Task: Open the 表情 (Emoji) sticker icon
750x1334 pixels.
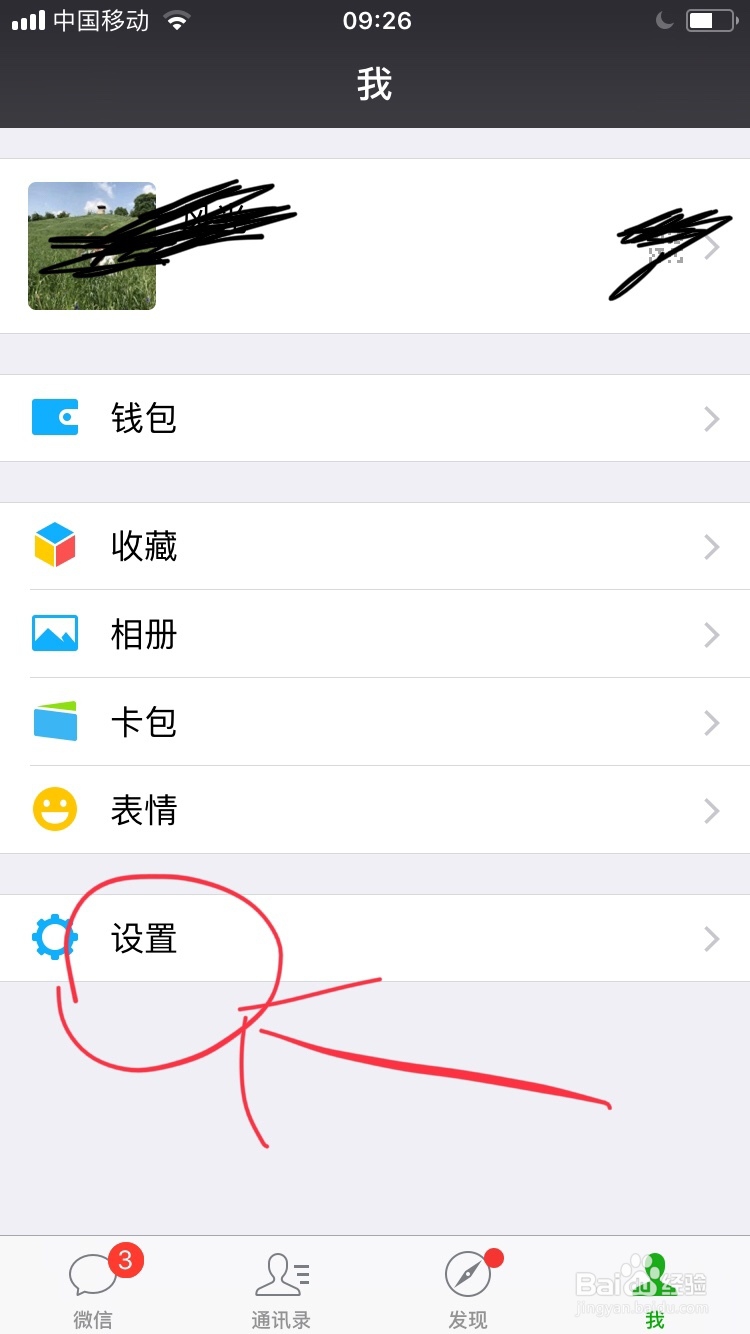Action: tap(54, 810)
